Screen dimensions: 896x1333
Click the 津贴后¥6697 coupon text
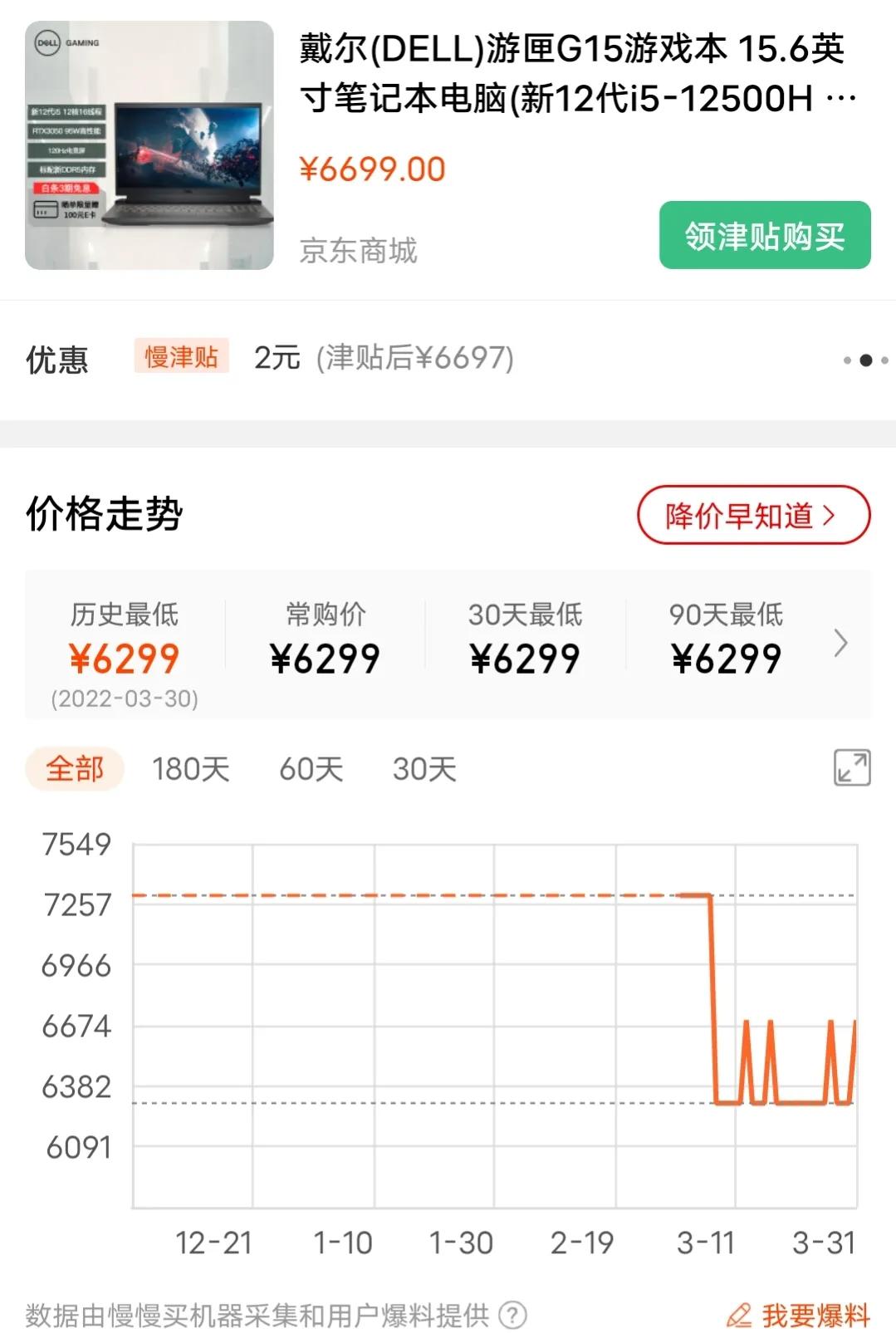(414, 358)
